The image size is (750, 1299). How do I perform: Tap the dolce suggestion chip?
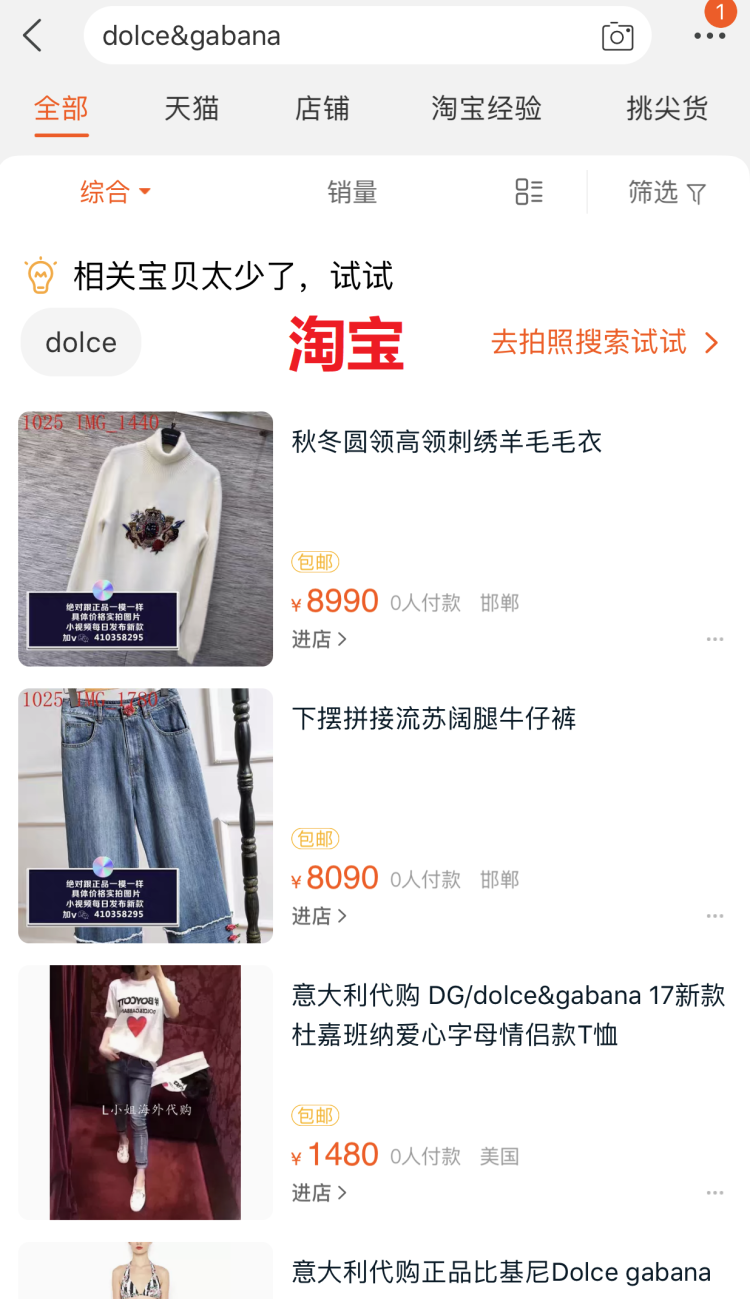[x=81, y=343]
